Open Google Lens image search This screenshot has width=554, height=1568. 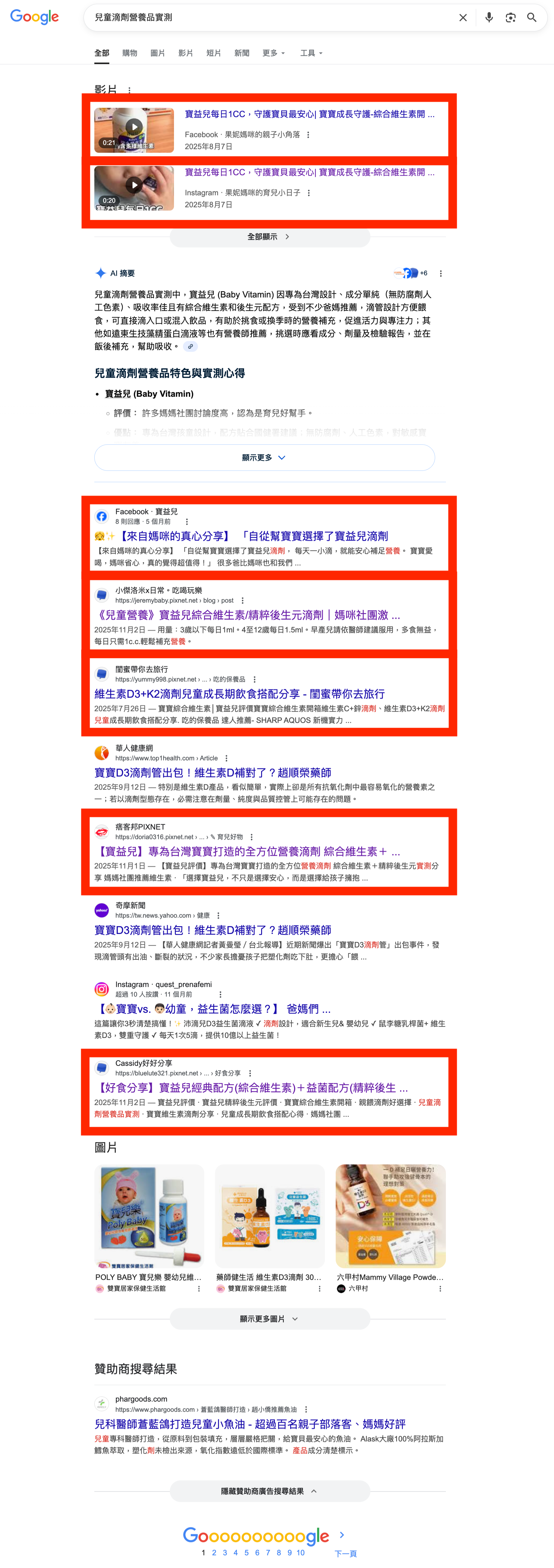pyautogui.click(x=510, y=18)
